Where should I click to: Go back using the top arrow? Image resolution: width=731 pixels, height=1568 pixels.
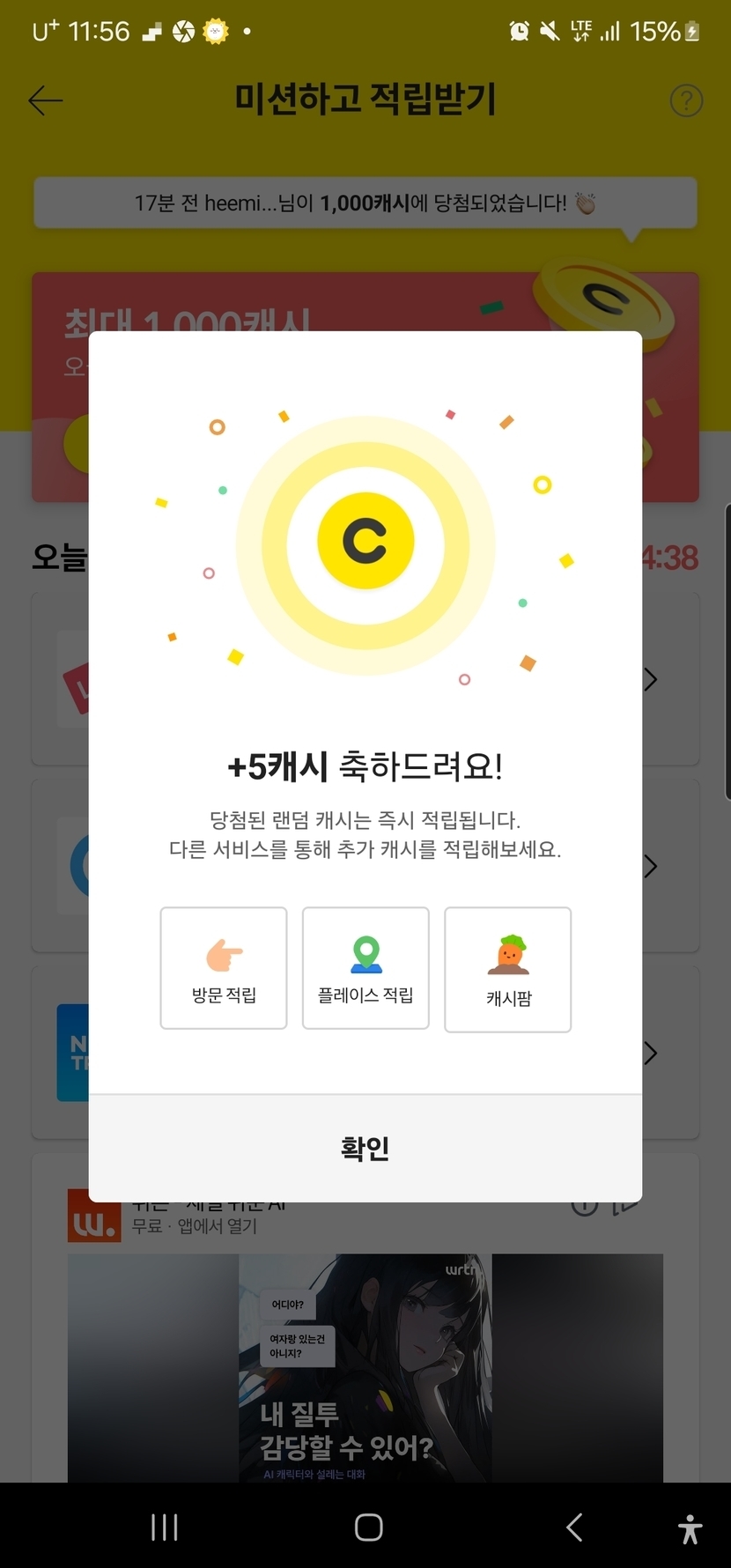click(x=46, y=101)
